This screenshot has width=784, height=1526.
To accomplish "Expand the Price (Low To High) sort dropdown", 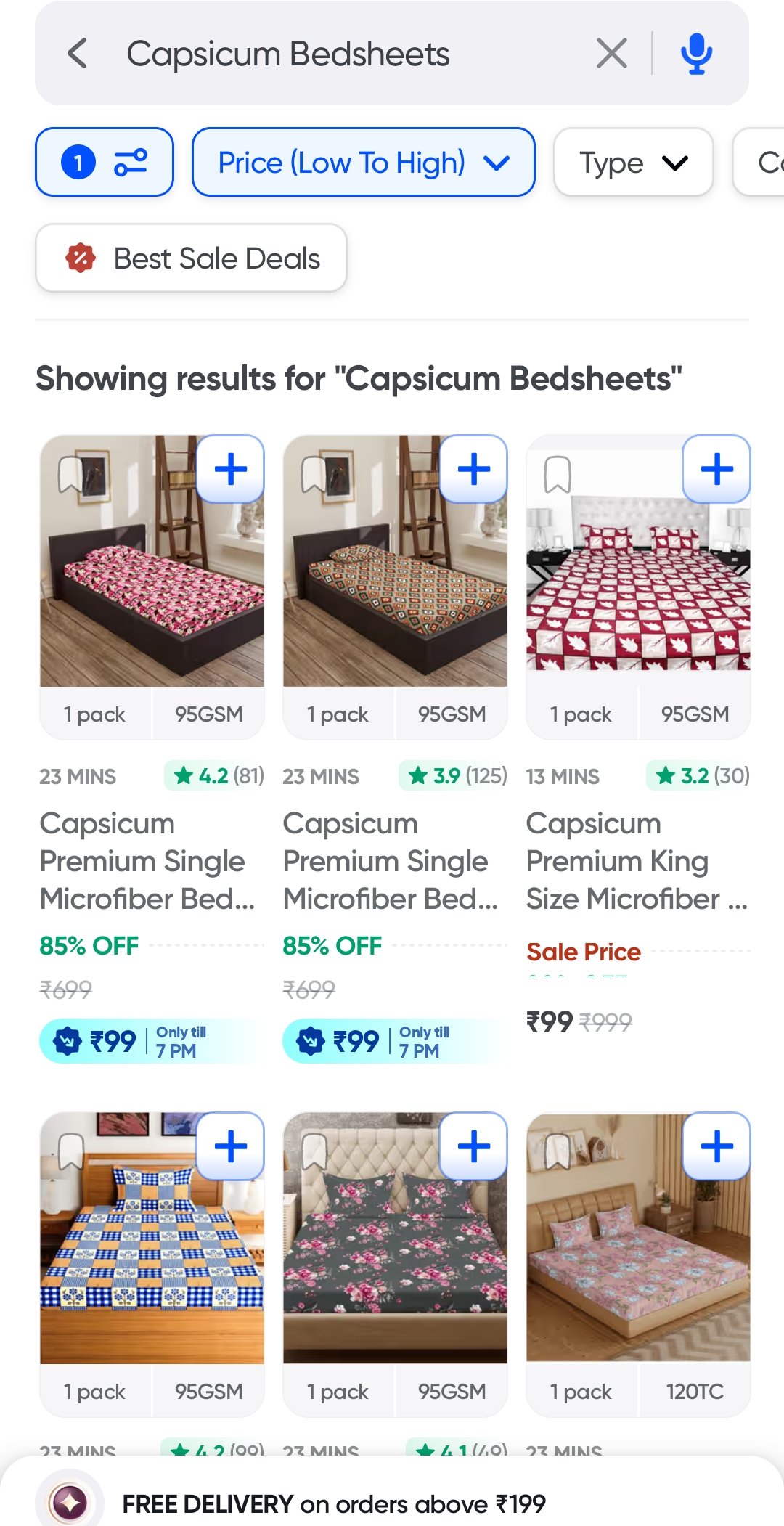I will (364, 162).
